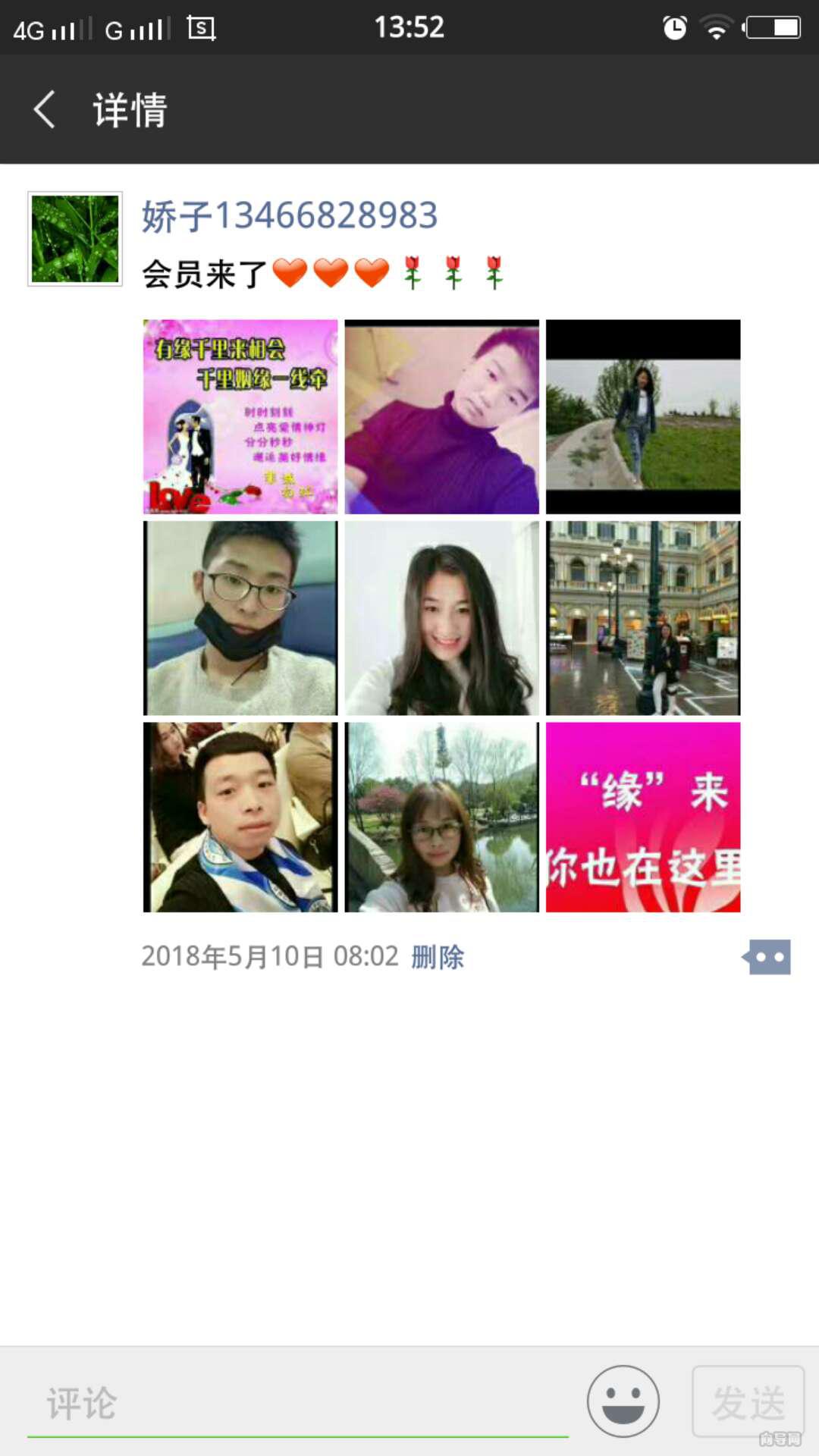819x1456 pixels.
Task: Open the emoji picker
Action: tap(623, 1401)
